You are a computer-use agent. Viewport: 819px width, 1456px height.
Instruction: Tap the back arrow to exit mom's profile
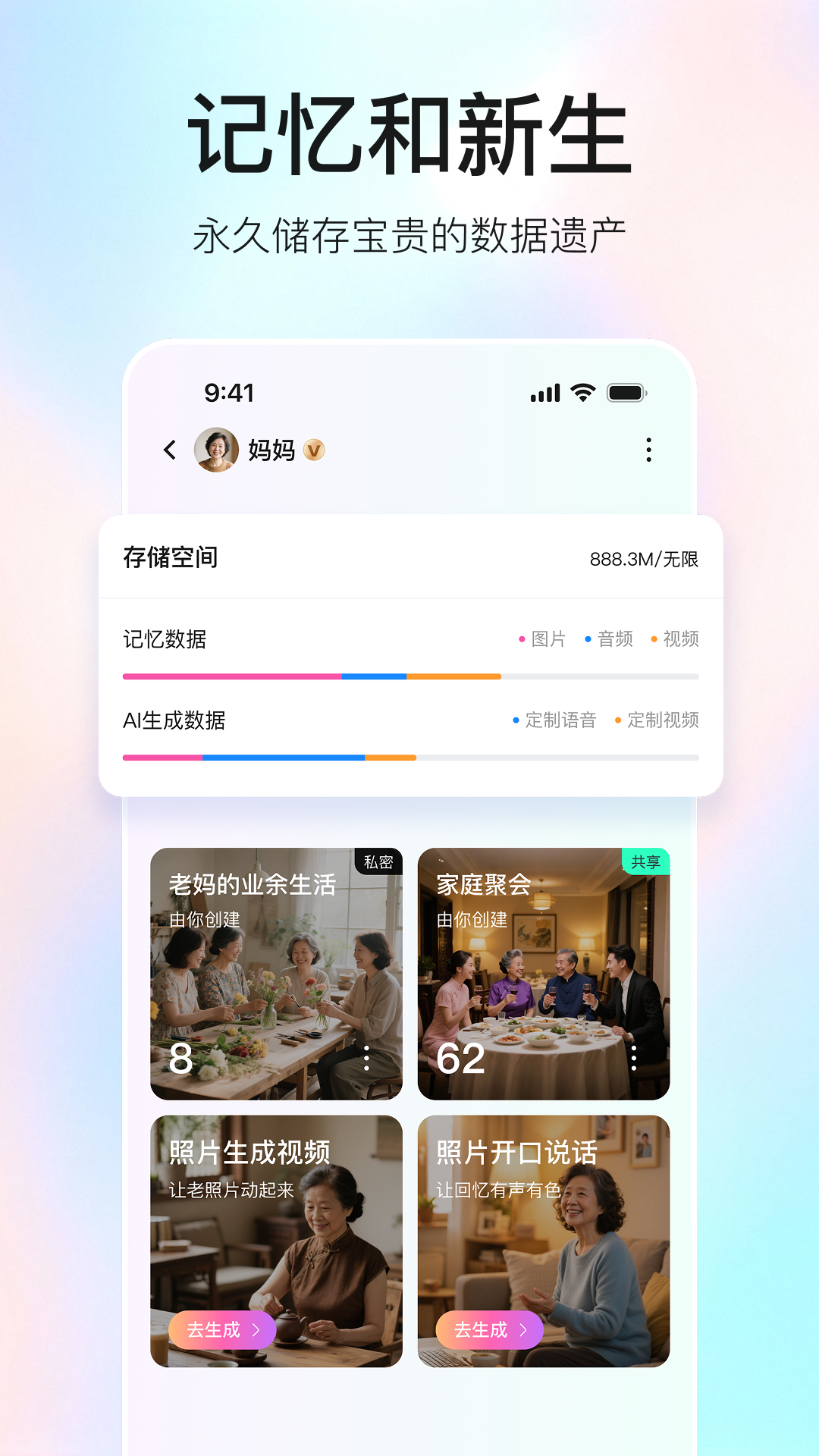tap(168, 450)
